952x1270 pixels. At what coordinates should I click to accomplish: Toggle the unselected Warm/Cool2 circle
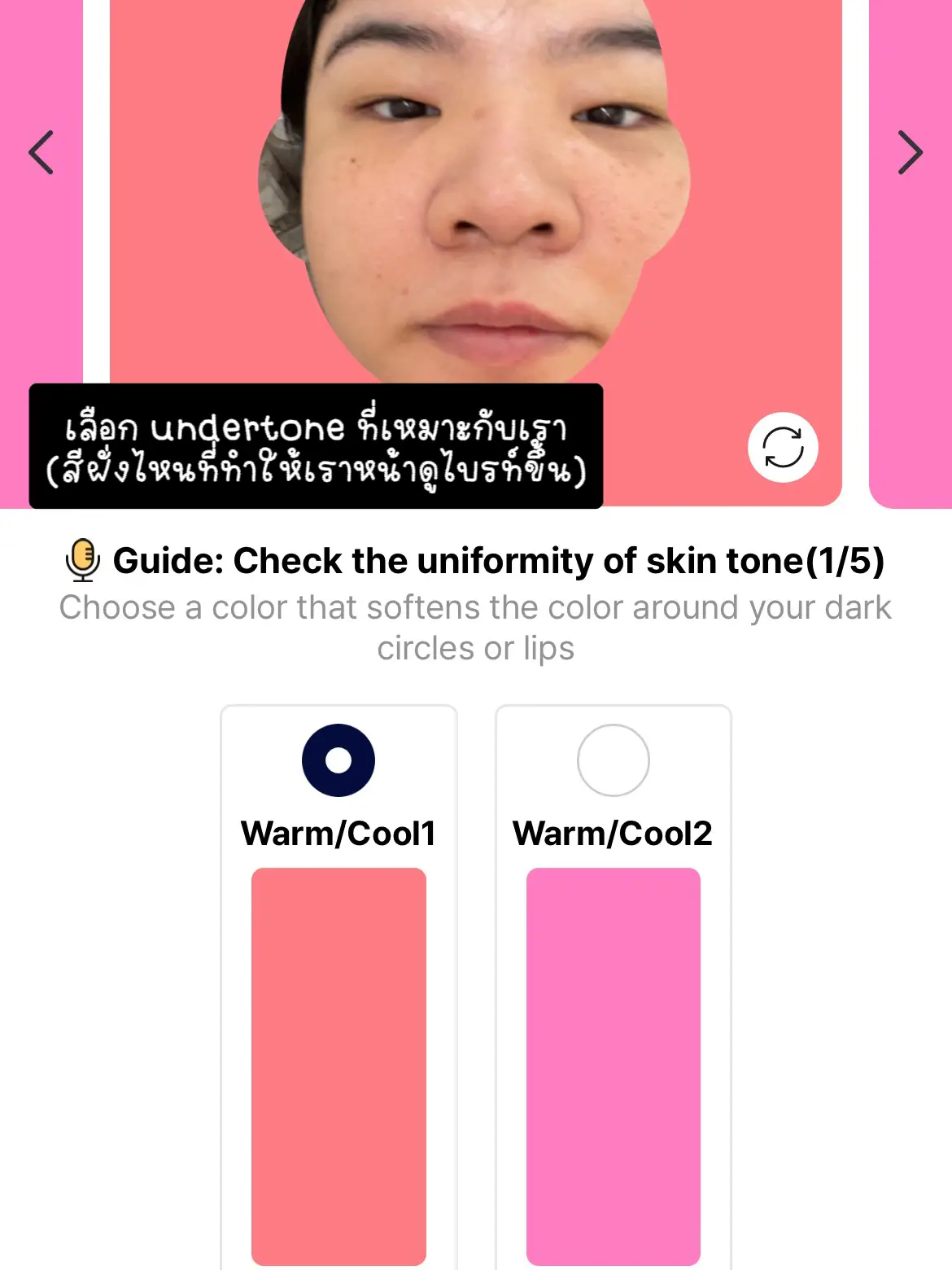613,760
